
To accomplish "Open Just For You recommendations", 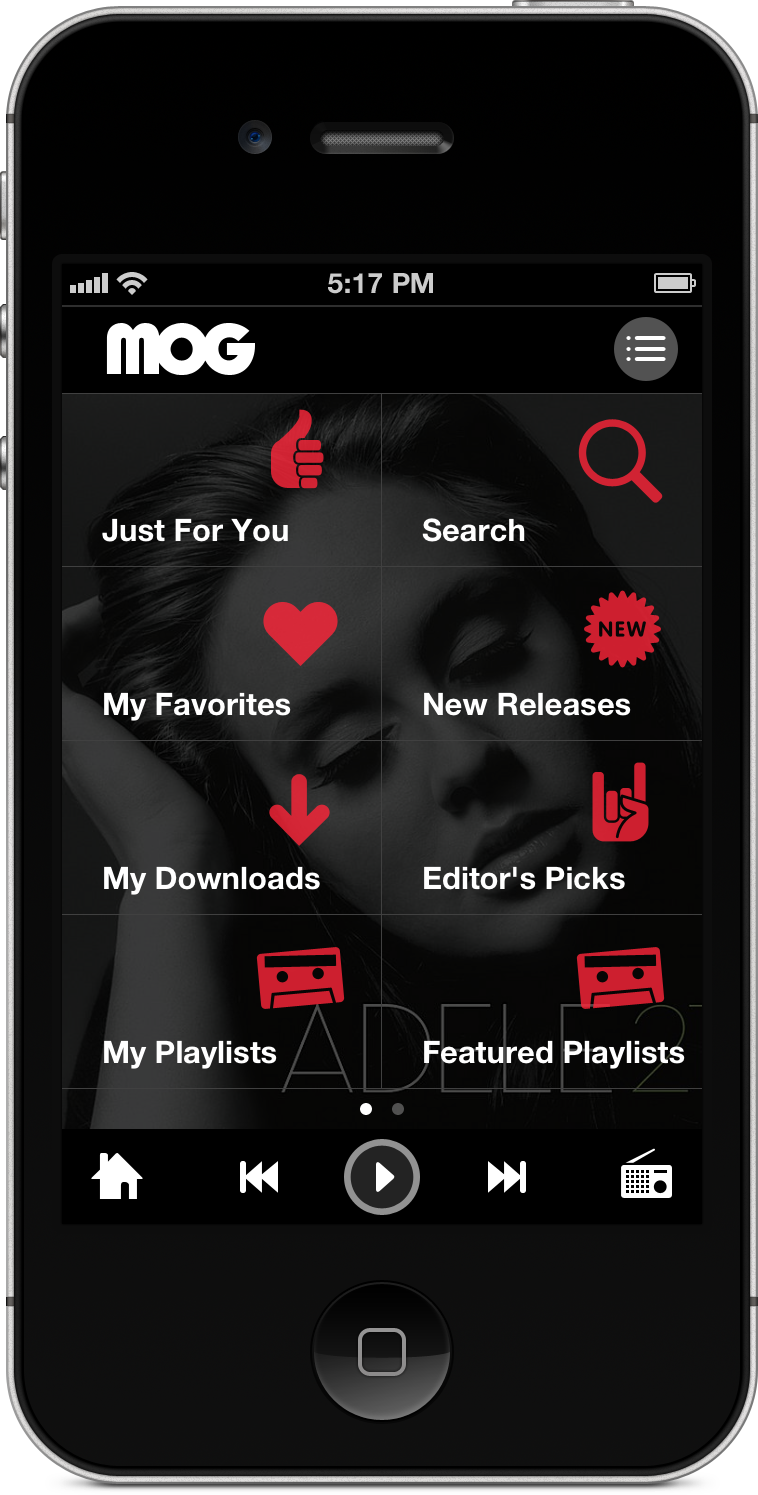I will click(222, 482).
